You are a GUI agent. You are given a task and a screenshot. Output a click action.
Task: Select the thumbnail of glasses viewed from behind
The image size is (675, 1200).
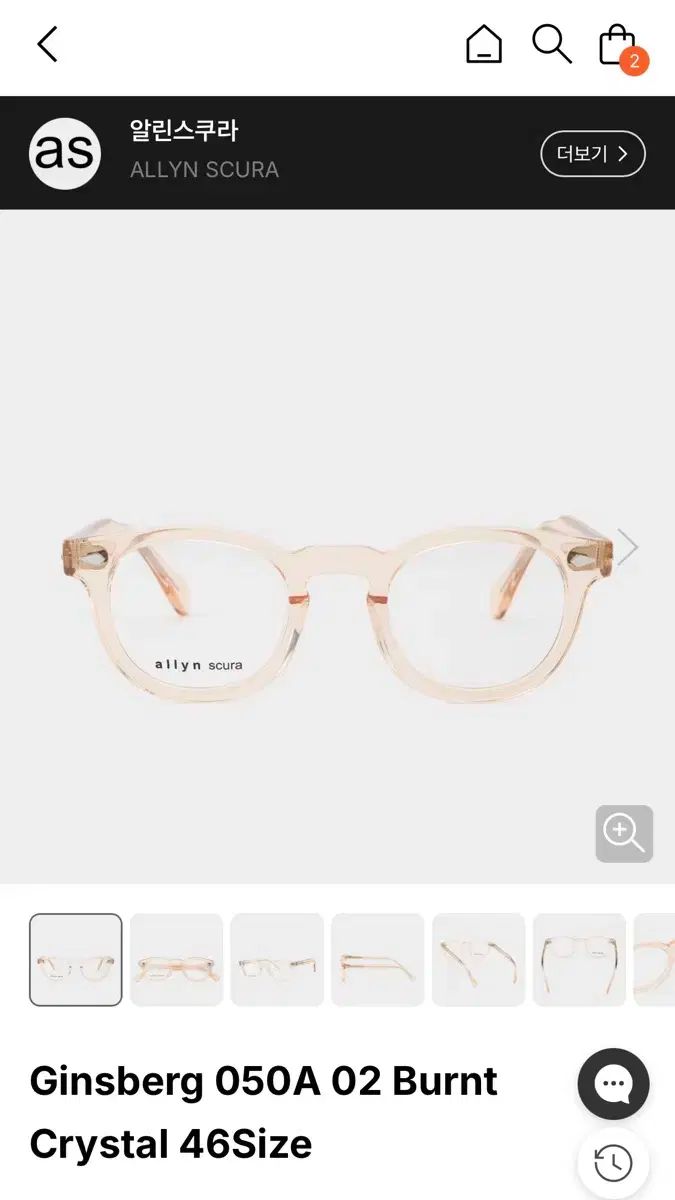click(x=579, y=960)
